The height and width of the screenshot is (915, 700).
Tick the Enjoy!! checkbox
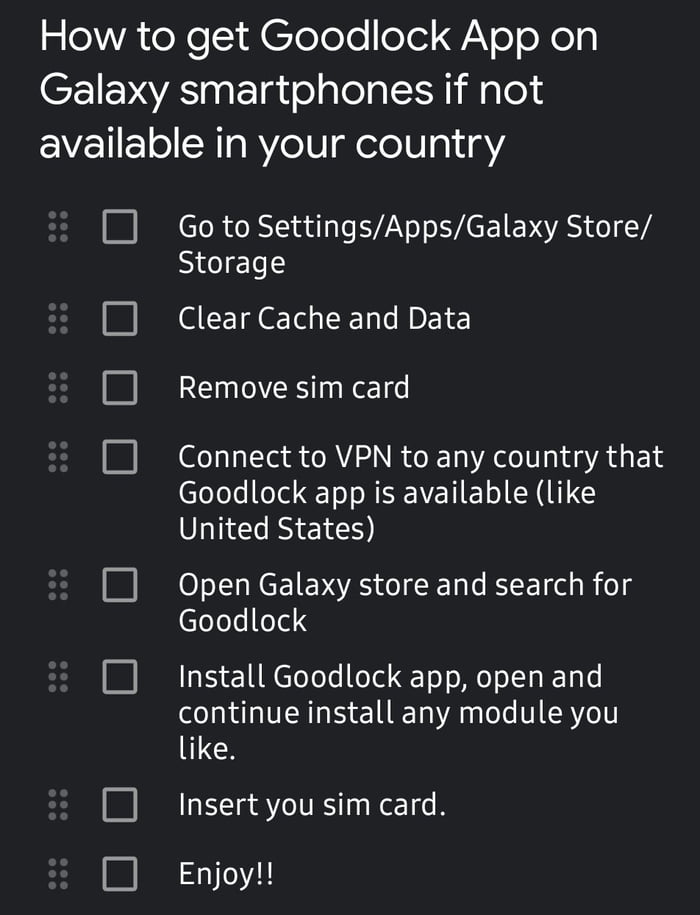point(120,873)
